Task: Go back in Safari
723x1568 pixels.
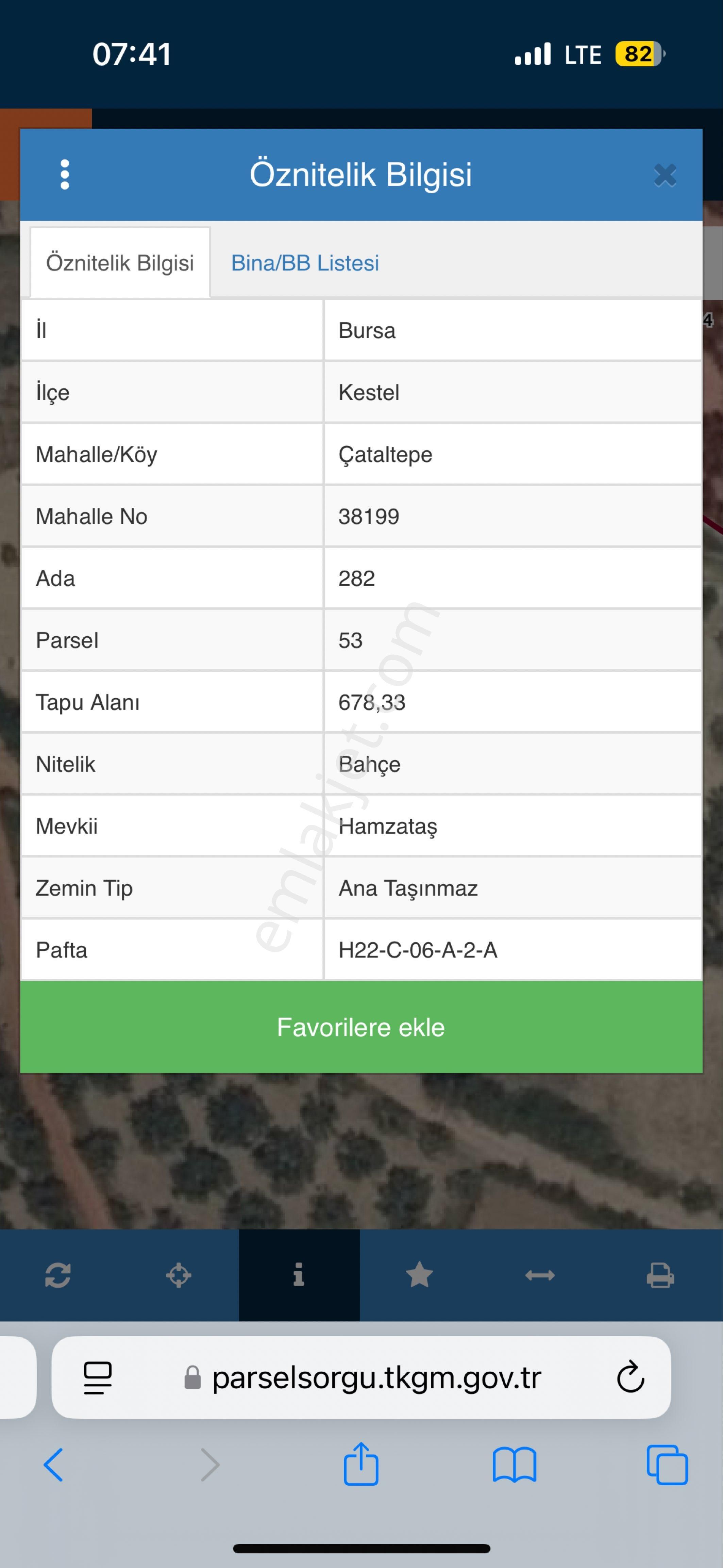Action: tap(53, 1465)
